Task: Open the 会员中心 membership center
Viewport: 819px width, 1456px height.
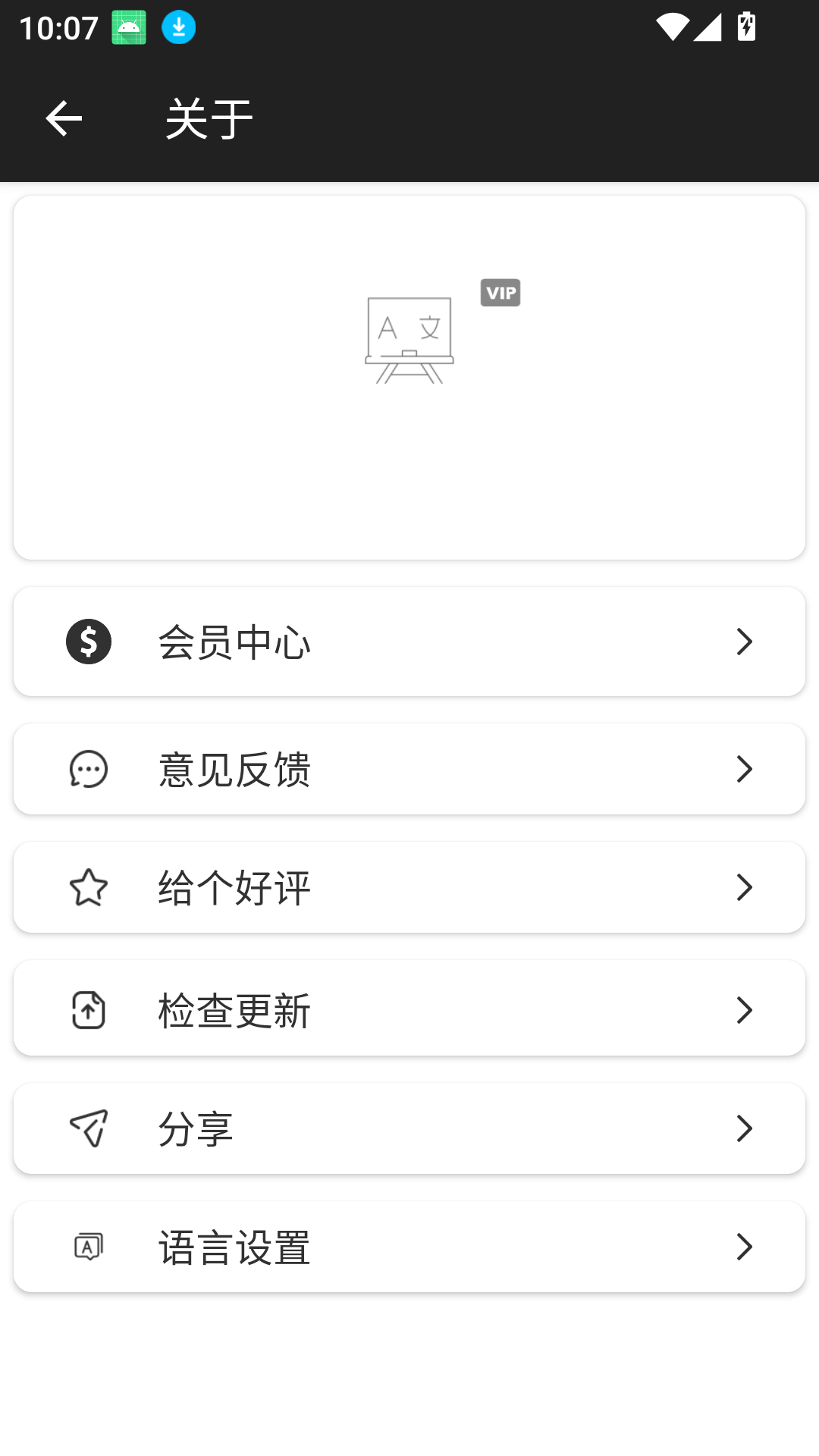Action: coord(409,641)
